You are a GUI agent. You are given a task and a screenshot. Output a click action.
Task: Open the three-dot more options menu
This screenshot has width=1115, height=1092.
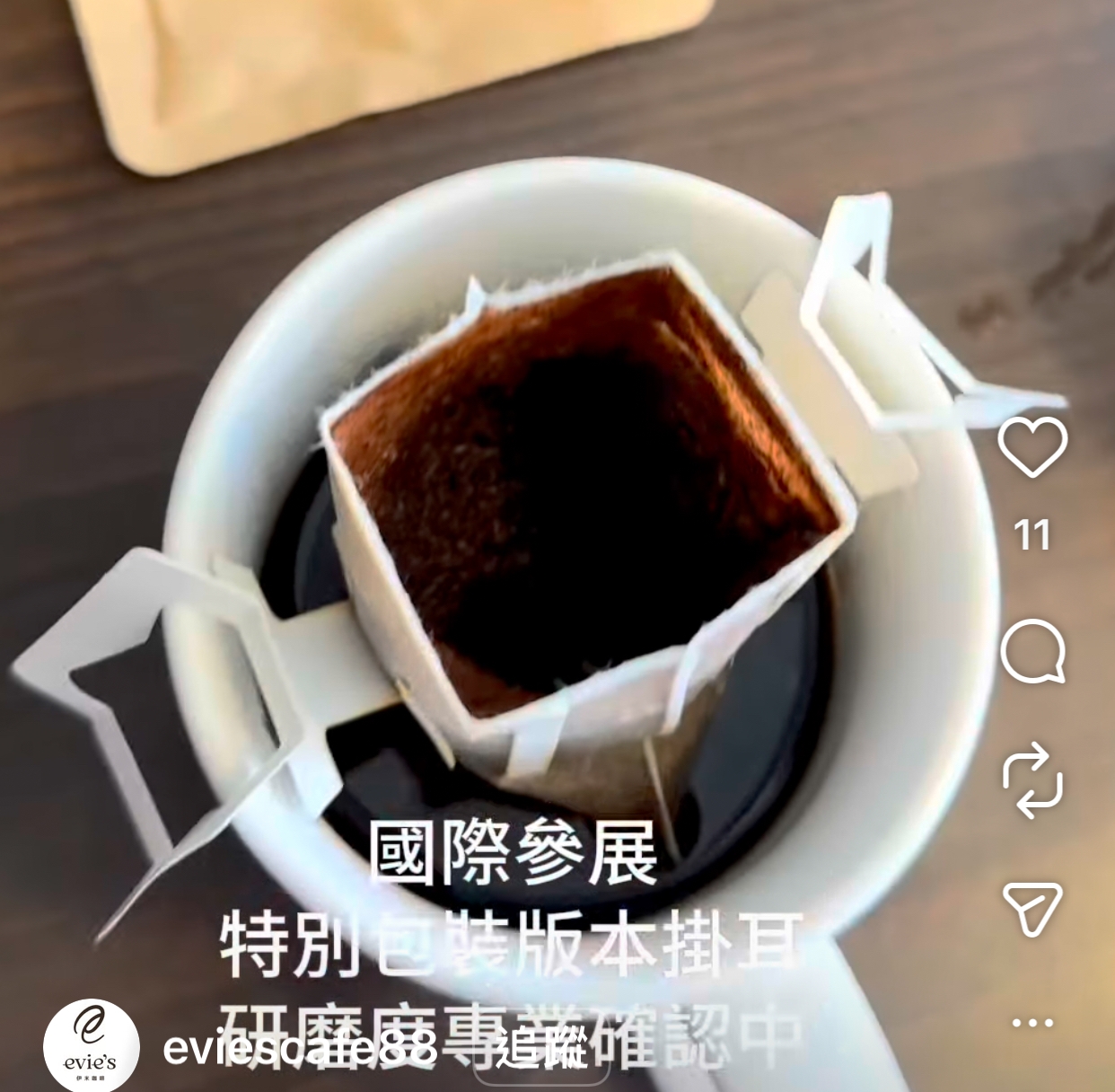point(1032,1022)
